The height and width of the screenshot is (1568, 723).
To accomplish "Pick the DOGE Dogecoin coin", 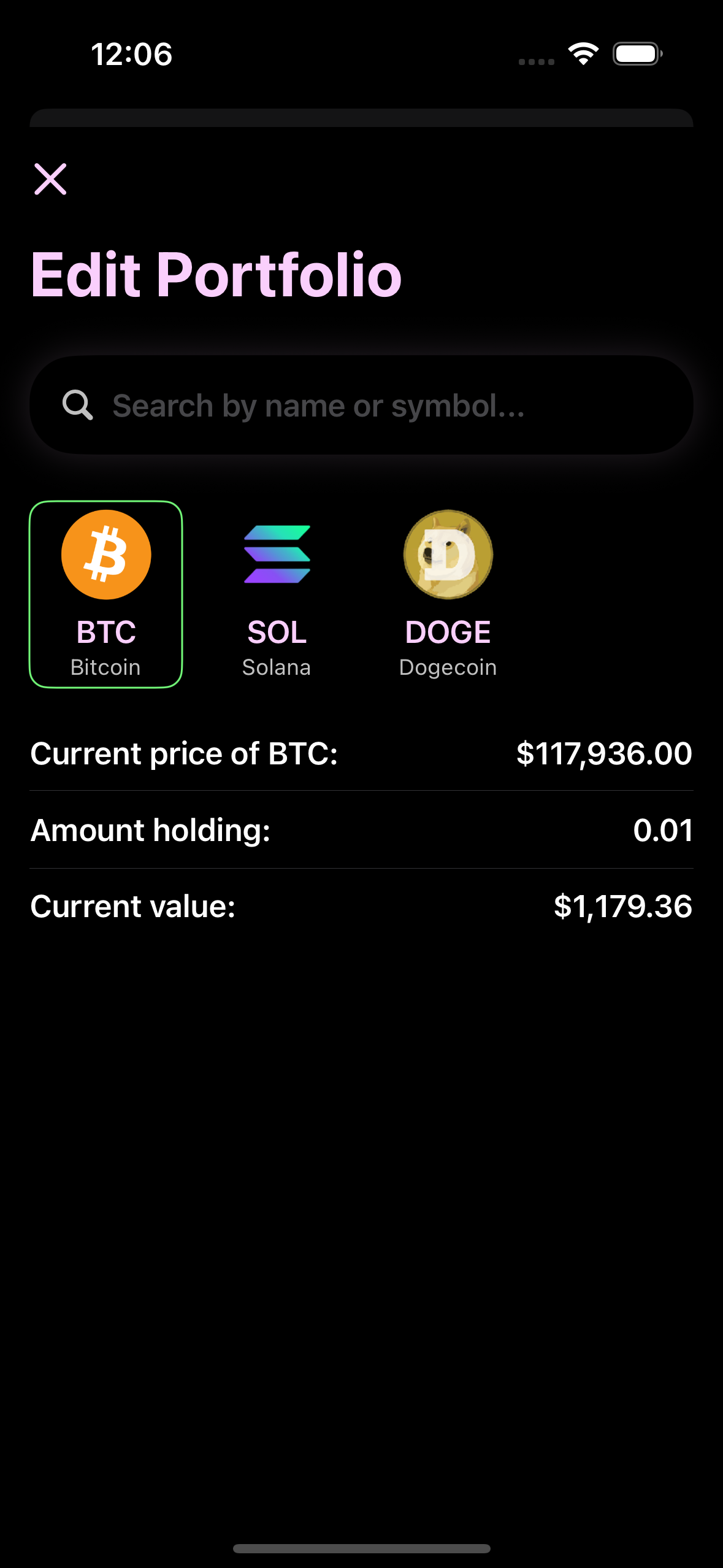I will [x=448, y=594].
